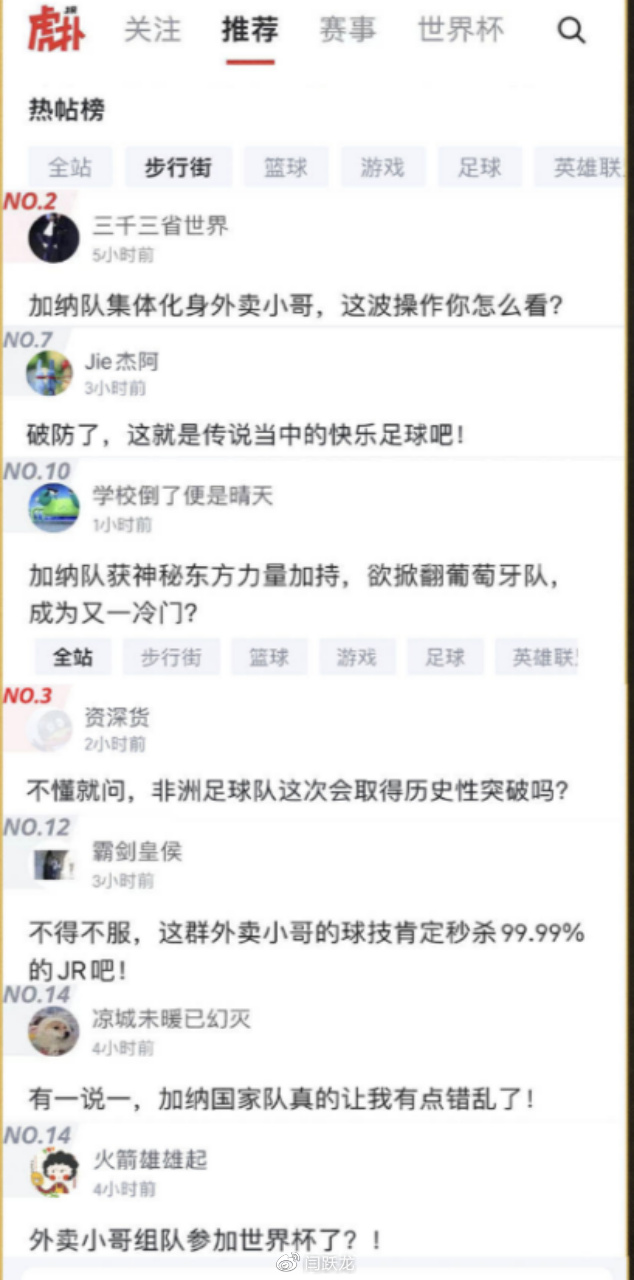Go to the 赛事 tab
Viewport: 634px width, 1280px height.
point(348,30)
